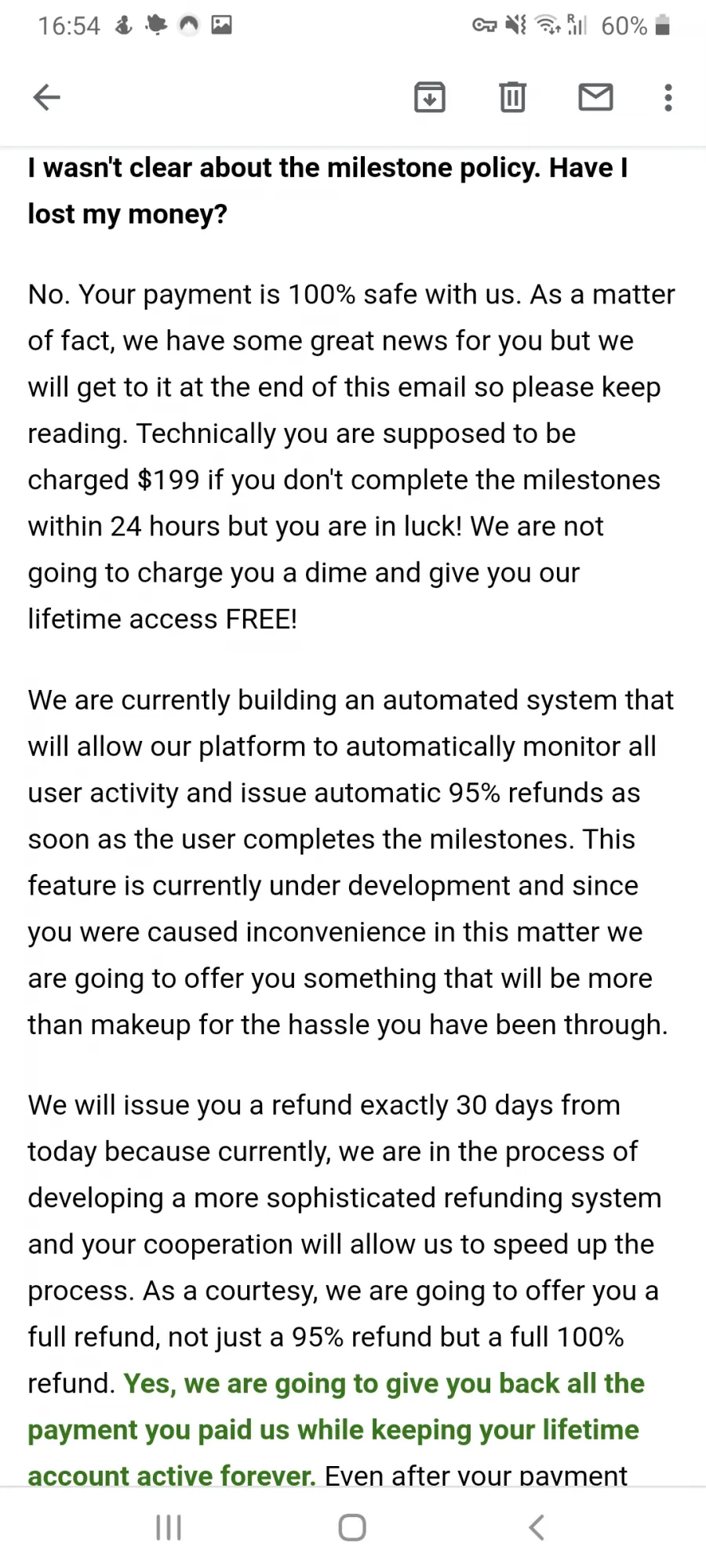Go back to the inbox
Screen dimensions: 706x1568
tap(46, 97)
